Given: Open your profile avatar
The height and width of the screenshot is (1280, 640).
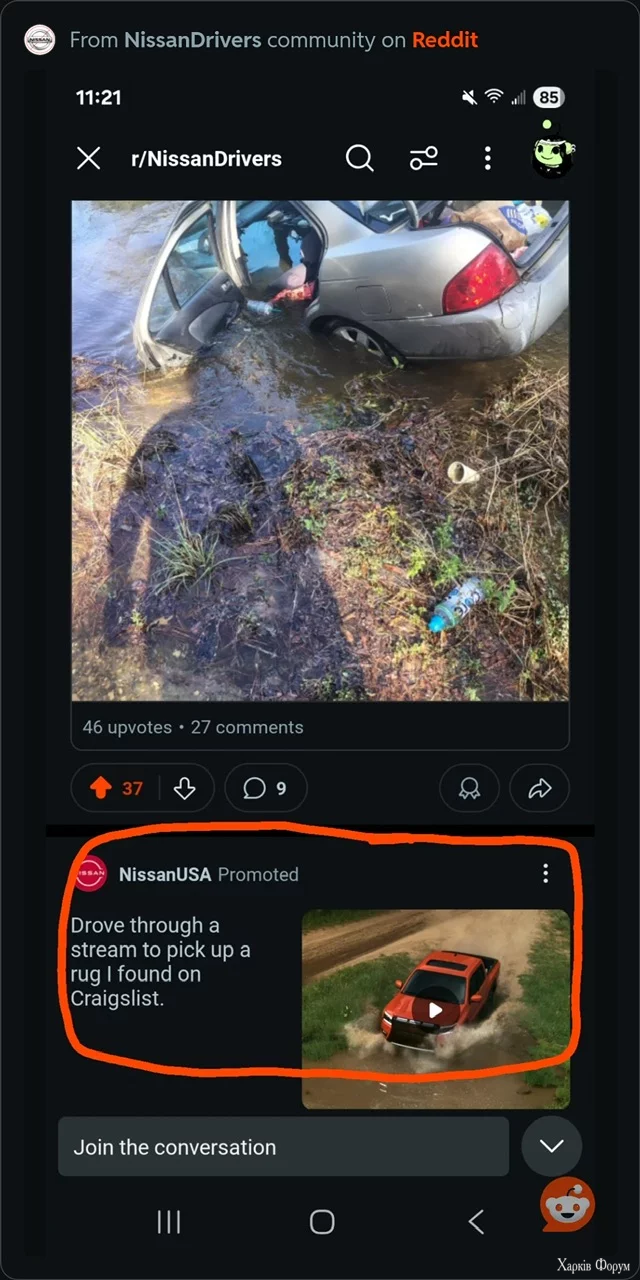Looking at the screenshot, I should click(x=551, y=155).
